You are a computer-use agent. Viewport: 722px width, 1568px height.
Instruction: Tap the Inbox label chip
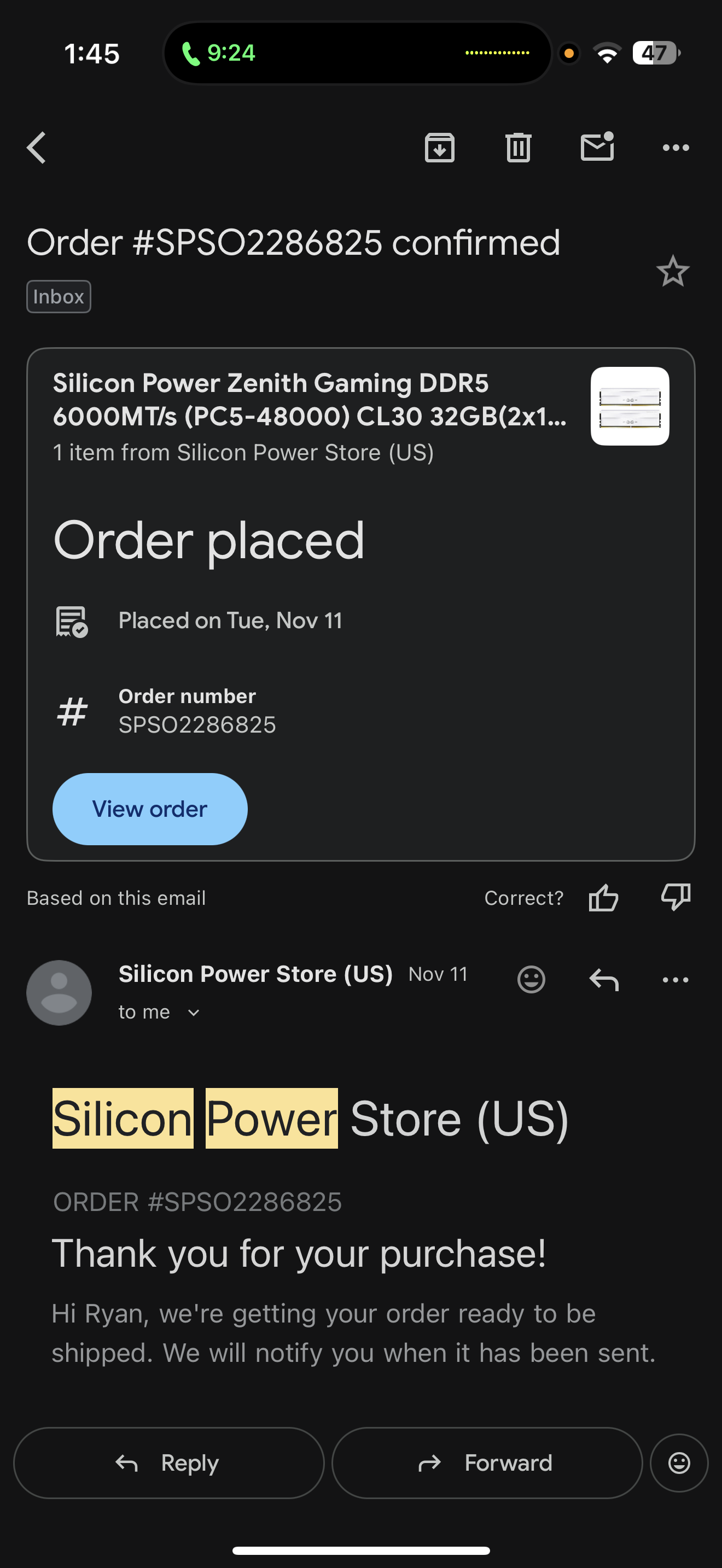pos(59,296)
